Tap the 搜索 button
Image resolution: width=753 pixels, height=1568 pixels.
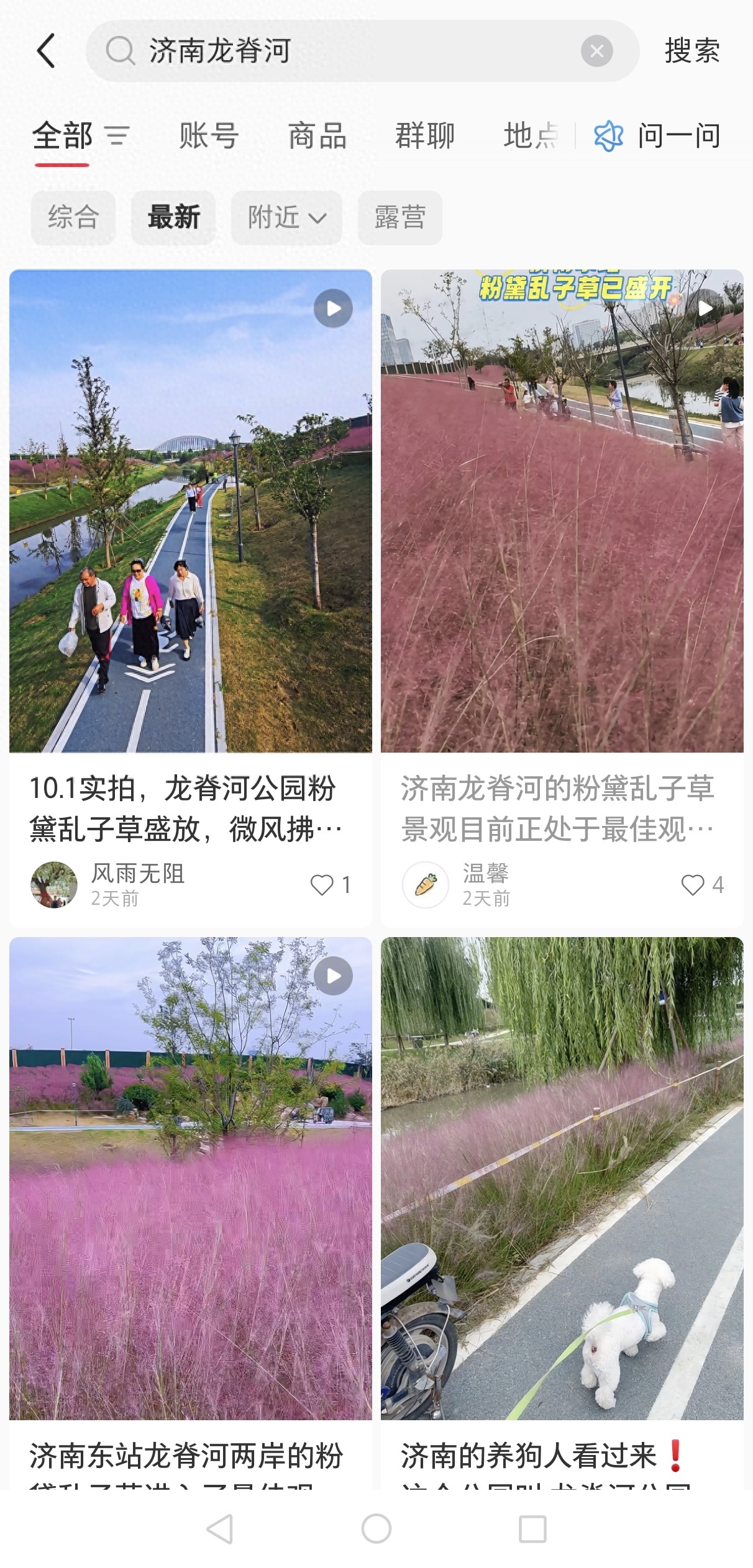click(691, 51)
